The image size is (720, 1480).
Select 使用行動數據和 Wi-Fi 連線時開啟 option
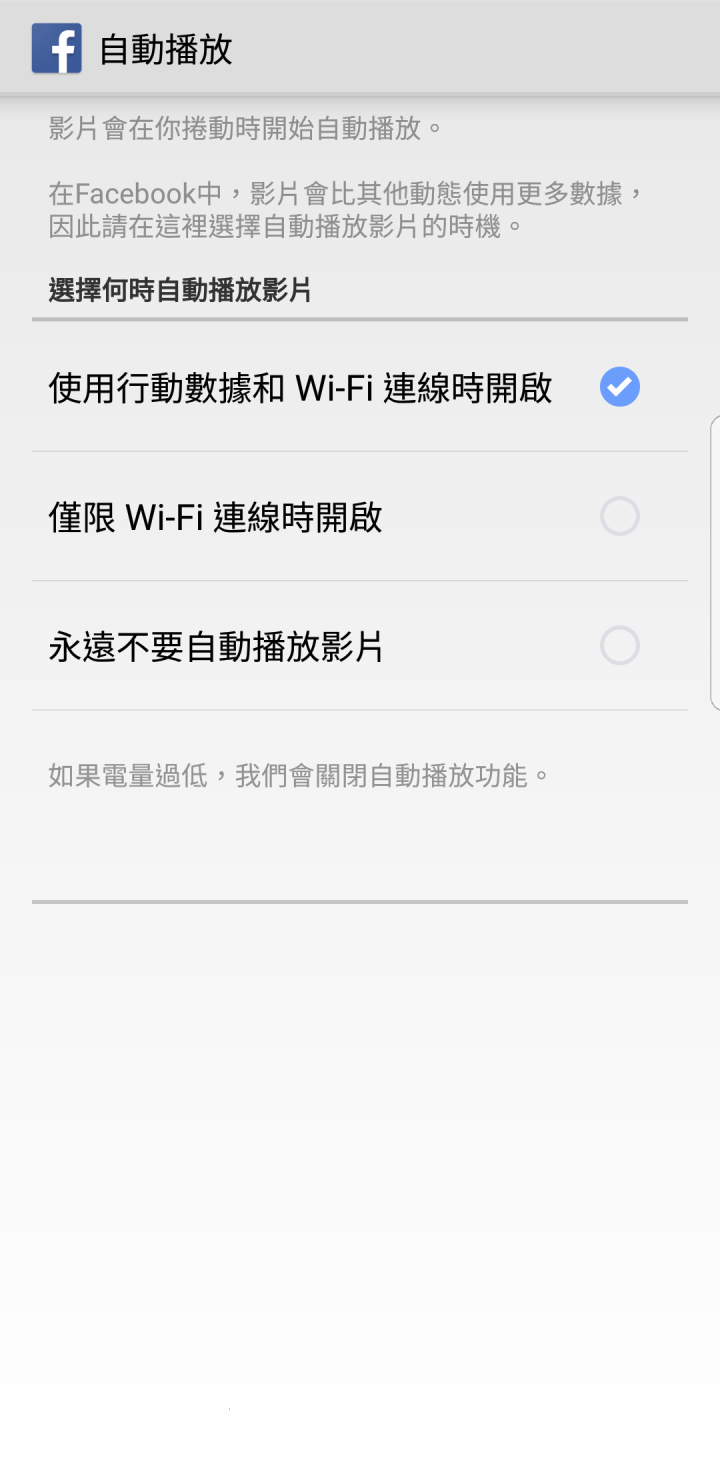[x=619, y=387]
